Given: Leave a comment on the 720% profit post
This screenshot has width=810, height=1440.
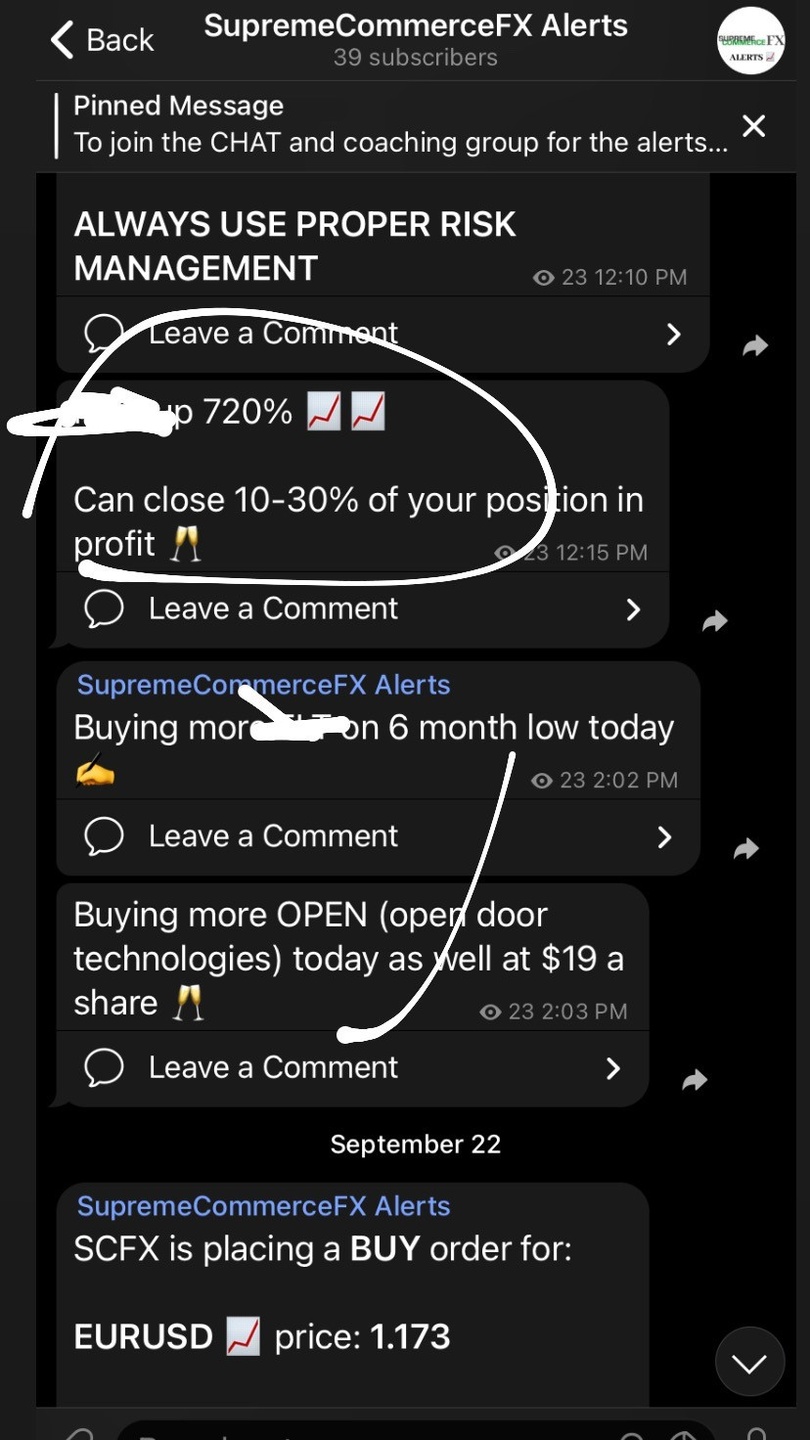Looking at the screenshot, I should [360, 609].
